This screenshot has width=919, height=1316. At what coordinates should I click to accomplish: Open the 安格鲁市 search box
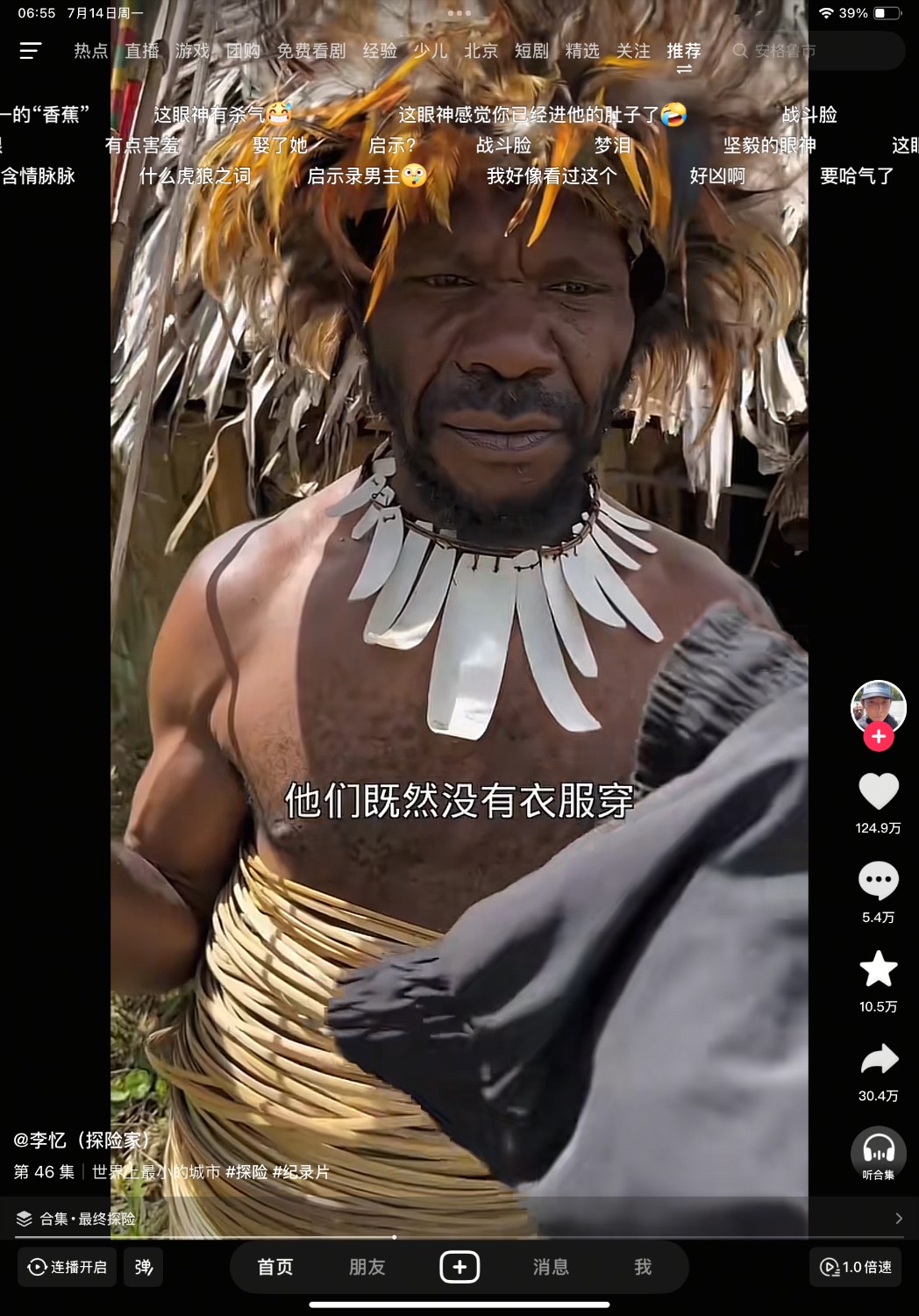pos(816,51)
